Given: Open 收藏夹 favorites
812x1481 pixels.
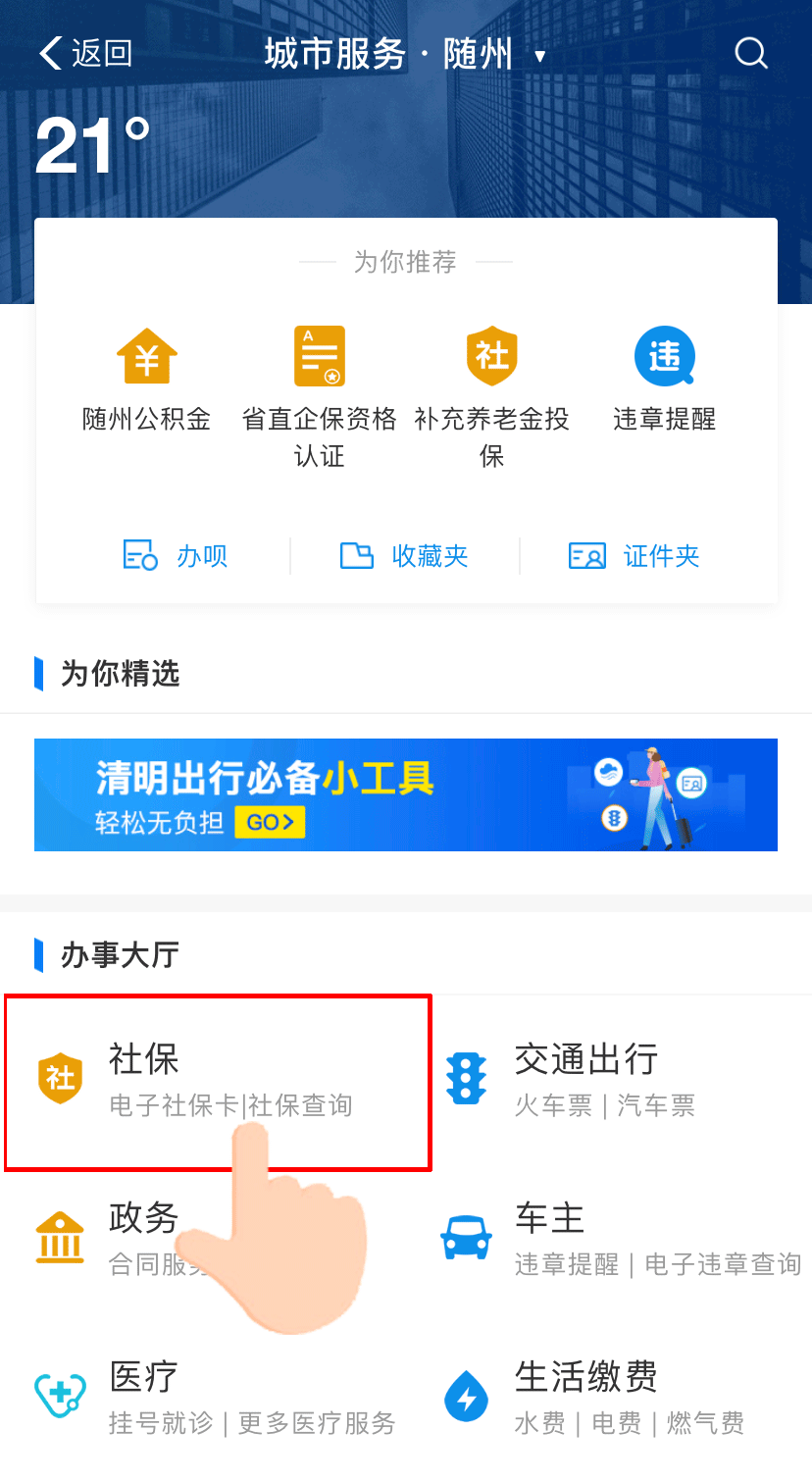Looking at the screenshot, I should pyautogui.click(x=404, y=556).
